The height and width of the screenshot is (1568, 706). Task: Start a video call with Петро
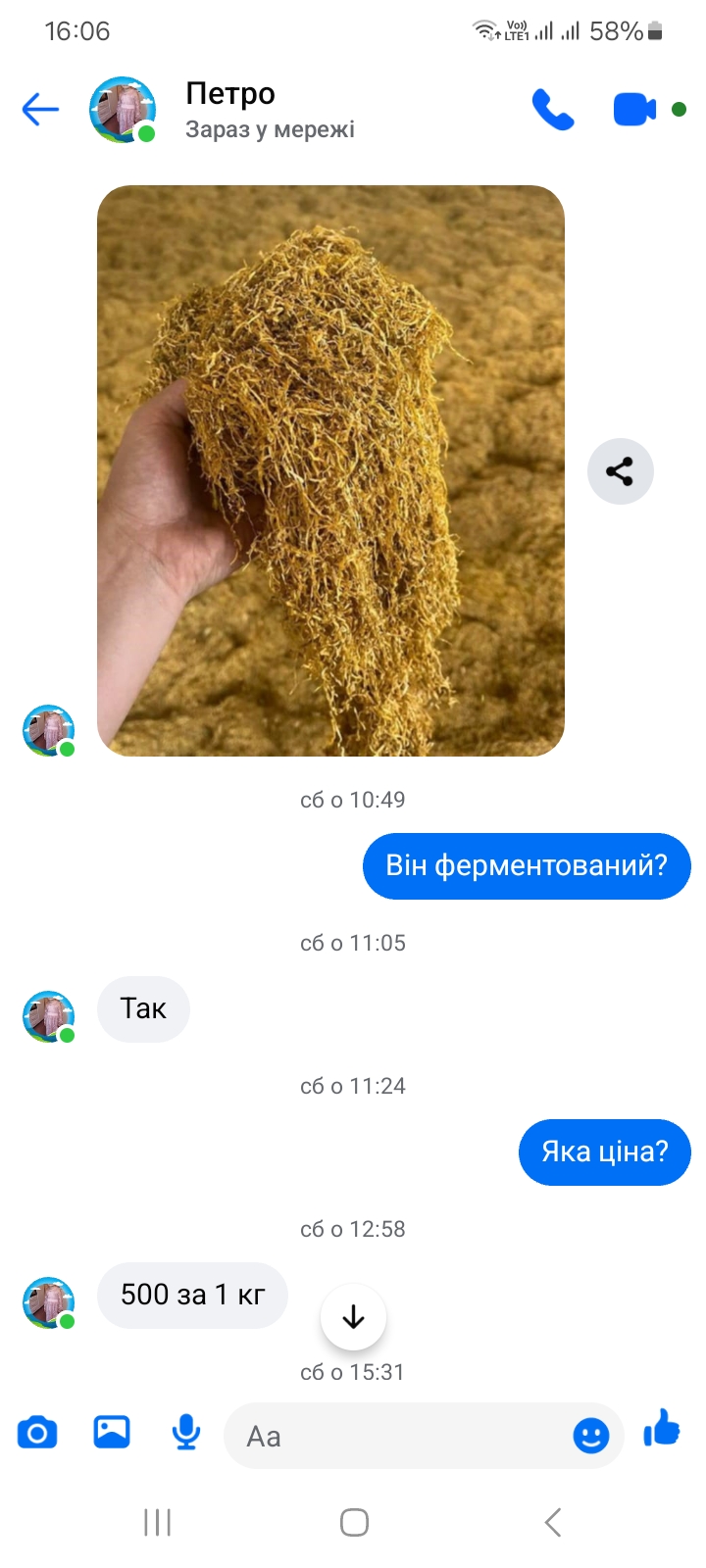click(634, 110)
